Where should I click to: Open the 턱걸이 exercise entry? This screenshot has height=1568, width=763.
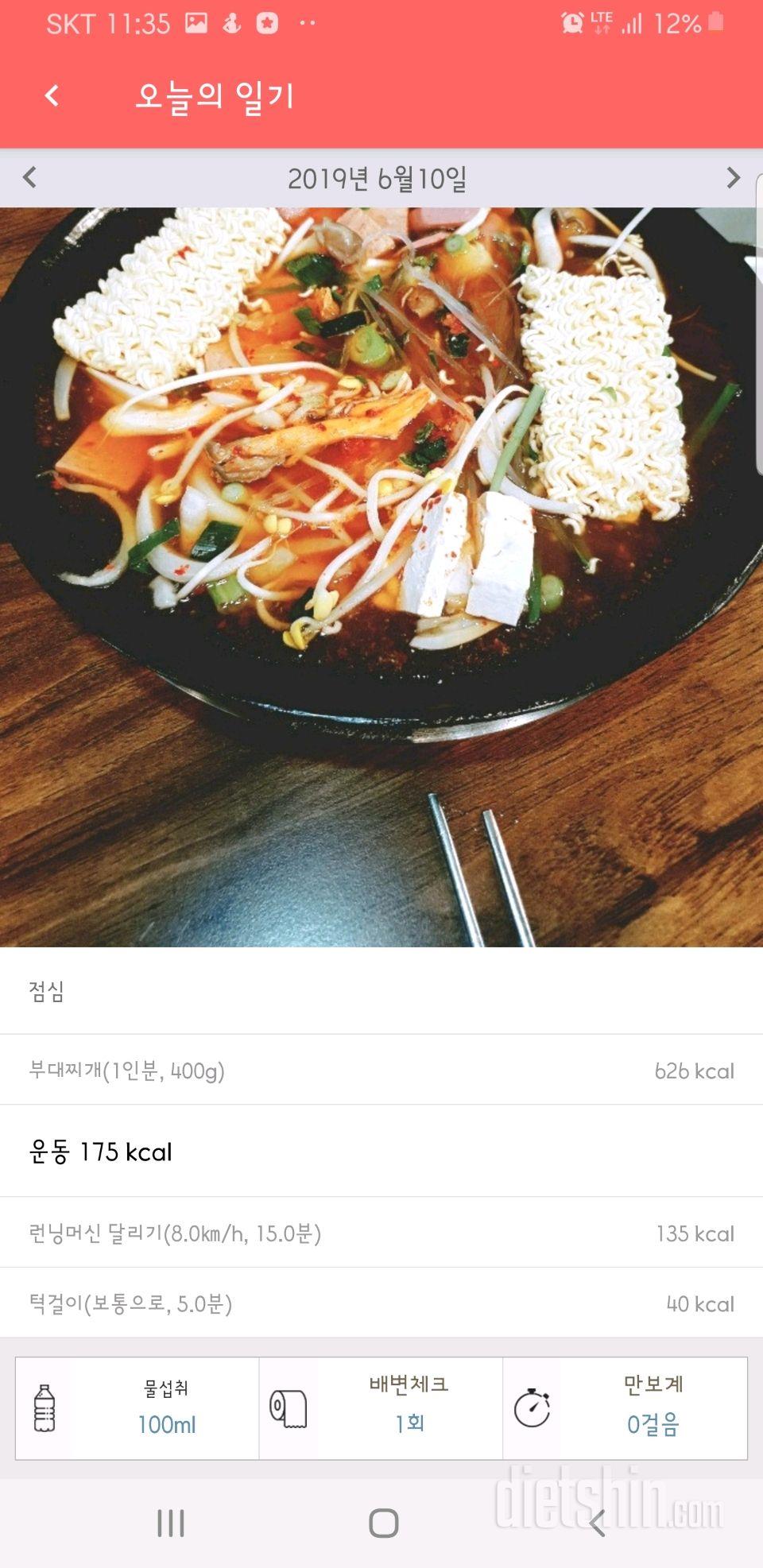[x=381, y=1303]
